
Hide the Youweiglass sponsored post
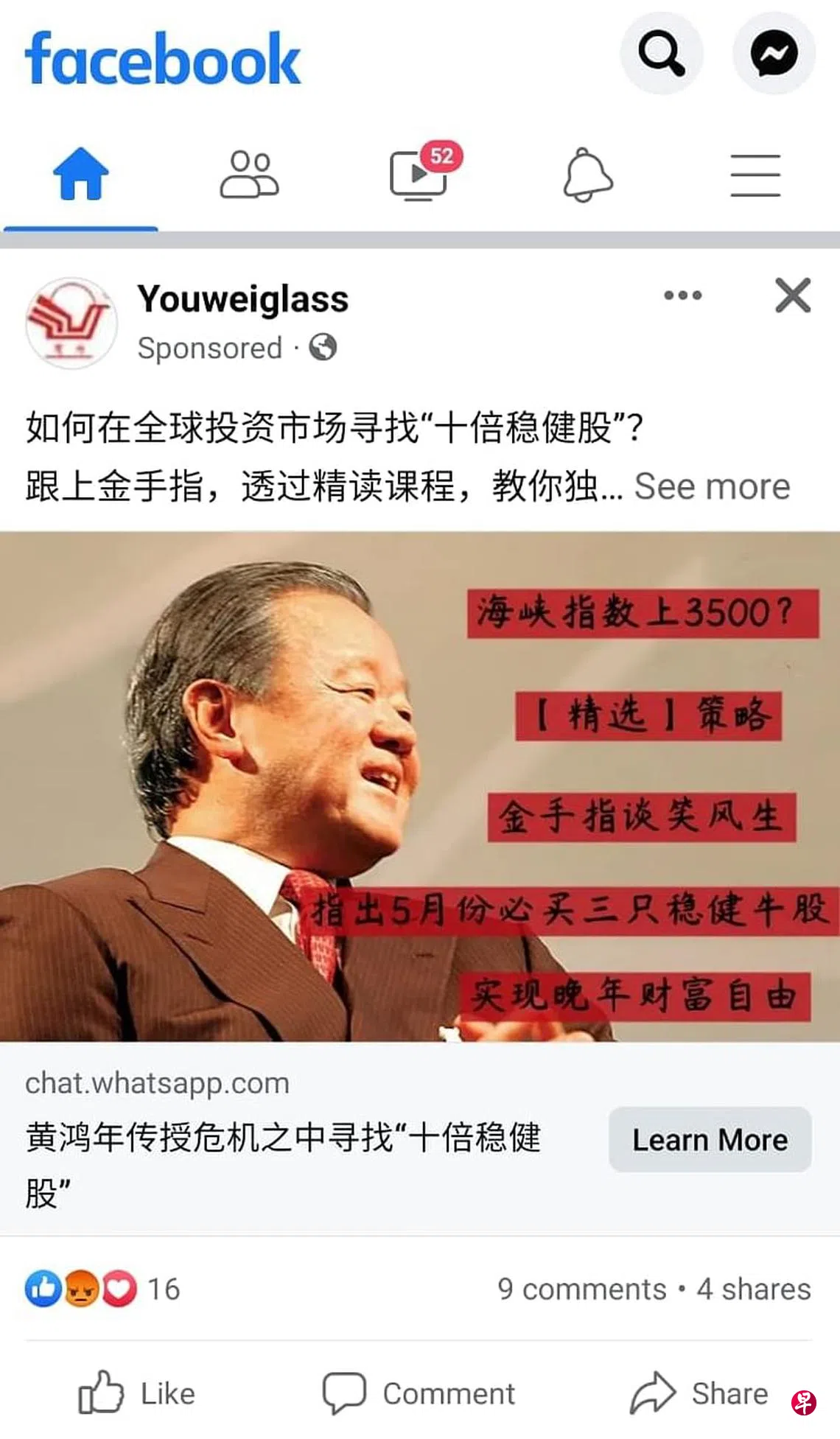pyautogui.click(x=793, y=295)
